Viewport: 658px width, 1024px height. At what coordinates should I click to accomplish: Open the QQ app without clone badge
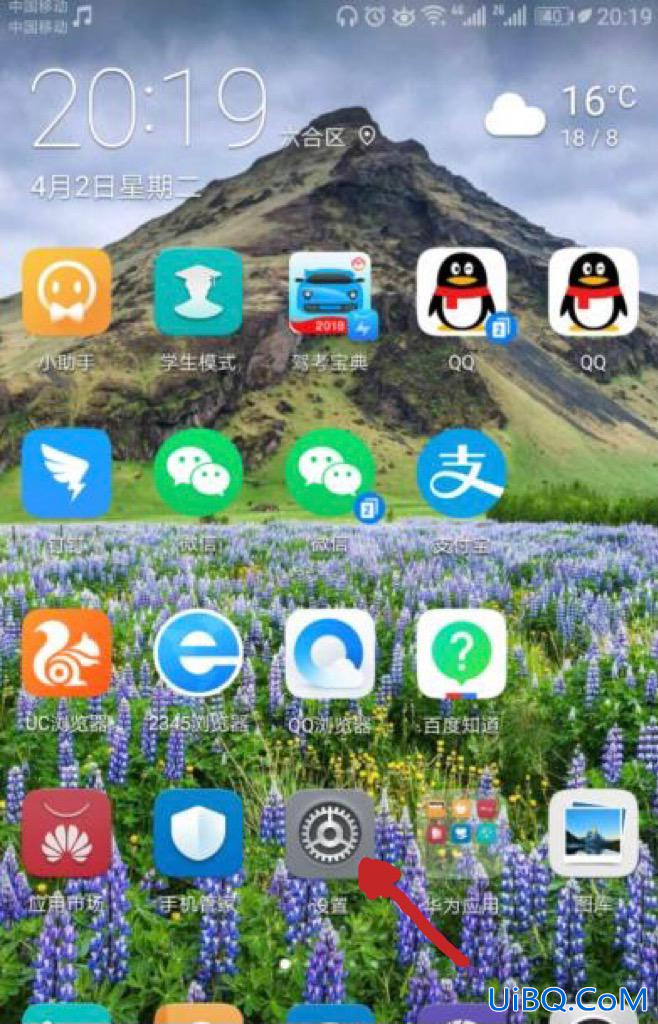593,292
